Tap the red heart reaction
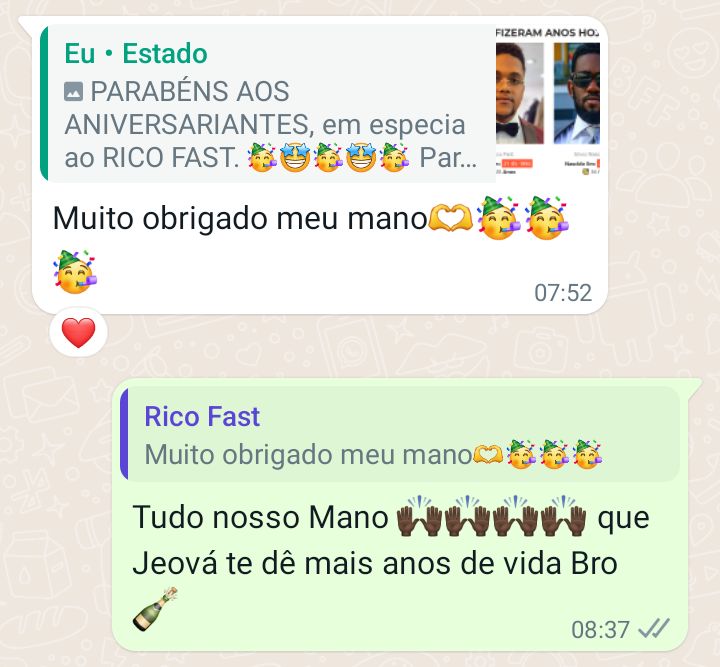Image resolution: width=720 pixels, height=667 pixels. (78, 332)
